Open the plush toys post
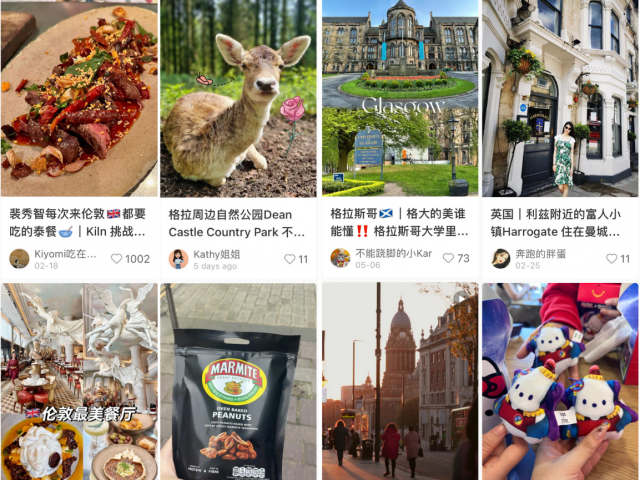The image size is (640, 480). point(560,382)
